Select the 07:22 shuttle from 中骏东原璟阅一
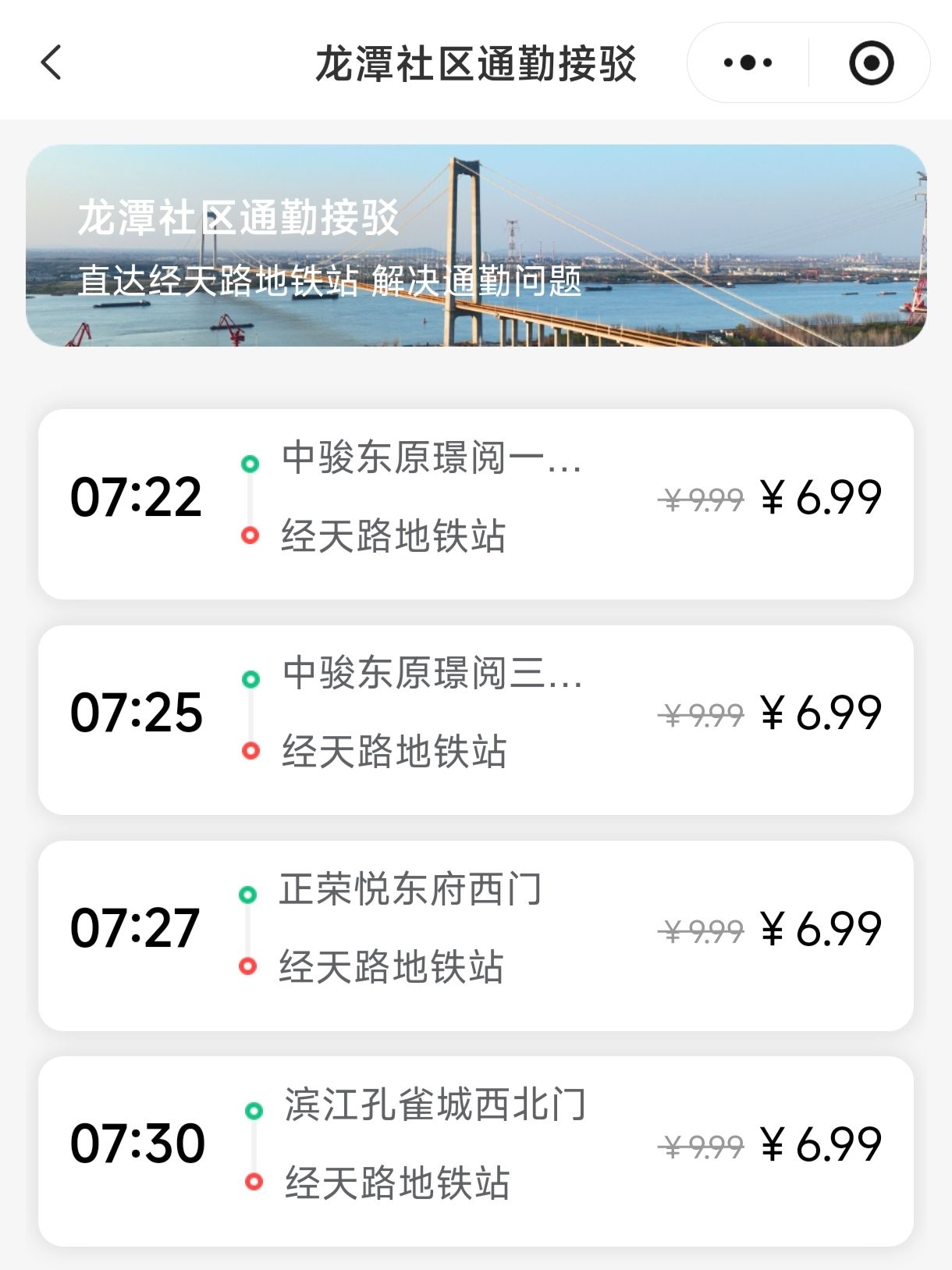 476,500
